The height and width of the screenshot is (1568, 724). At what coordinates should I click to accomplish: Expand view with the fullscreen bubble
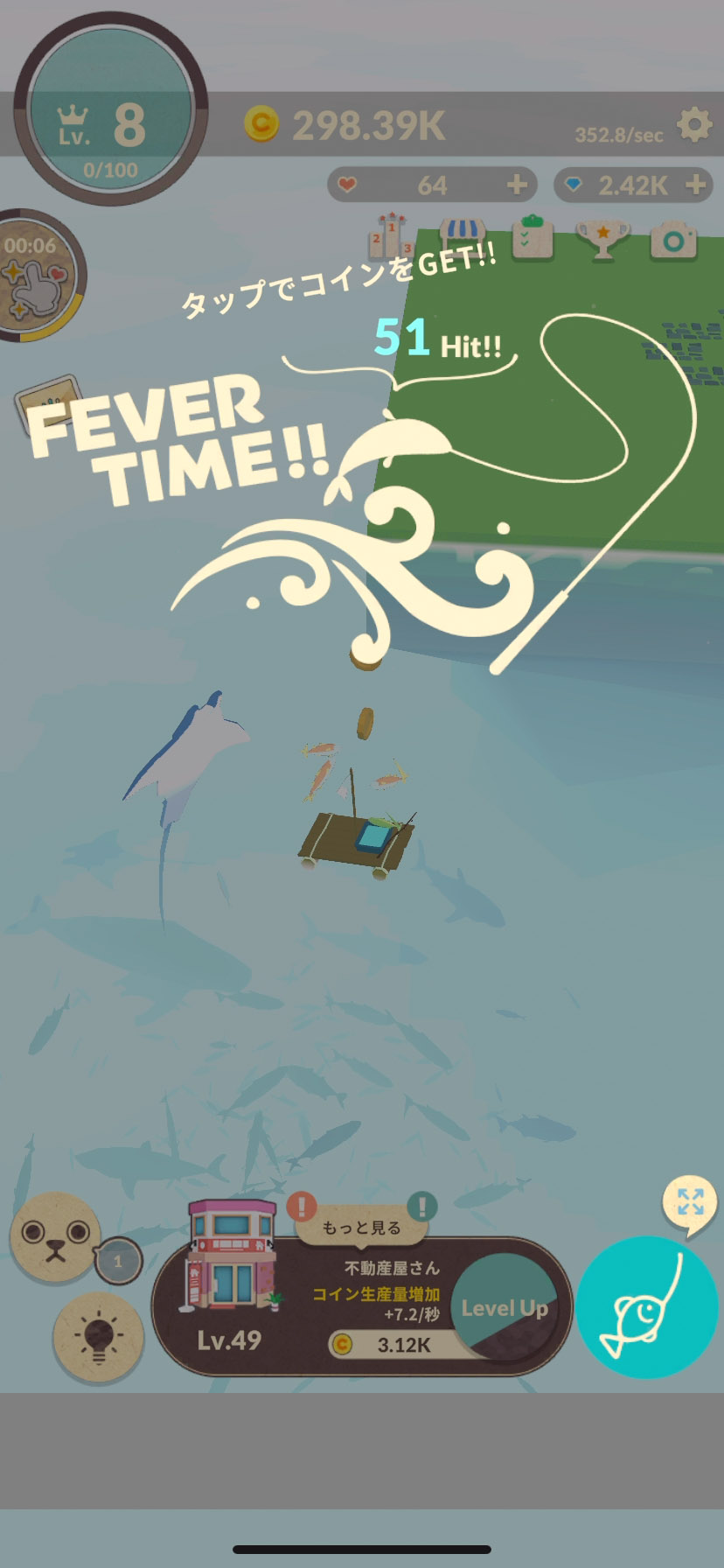(690, 1203)
